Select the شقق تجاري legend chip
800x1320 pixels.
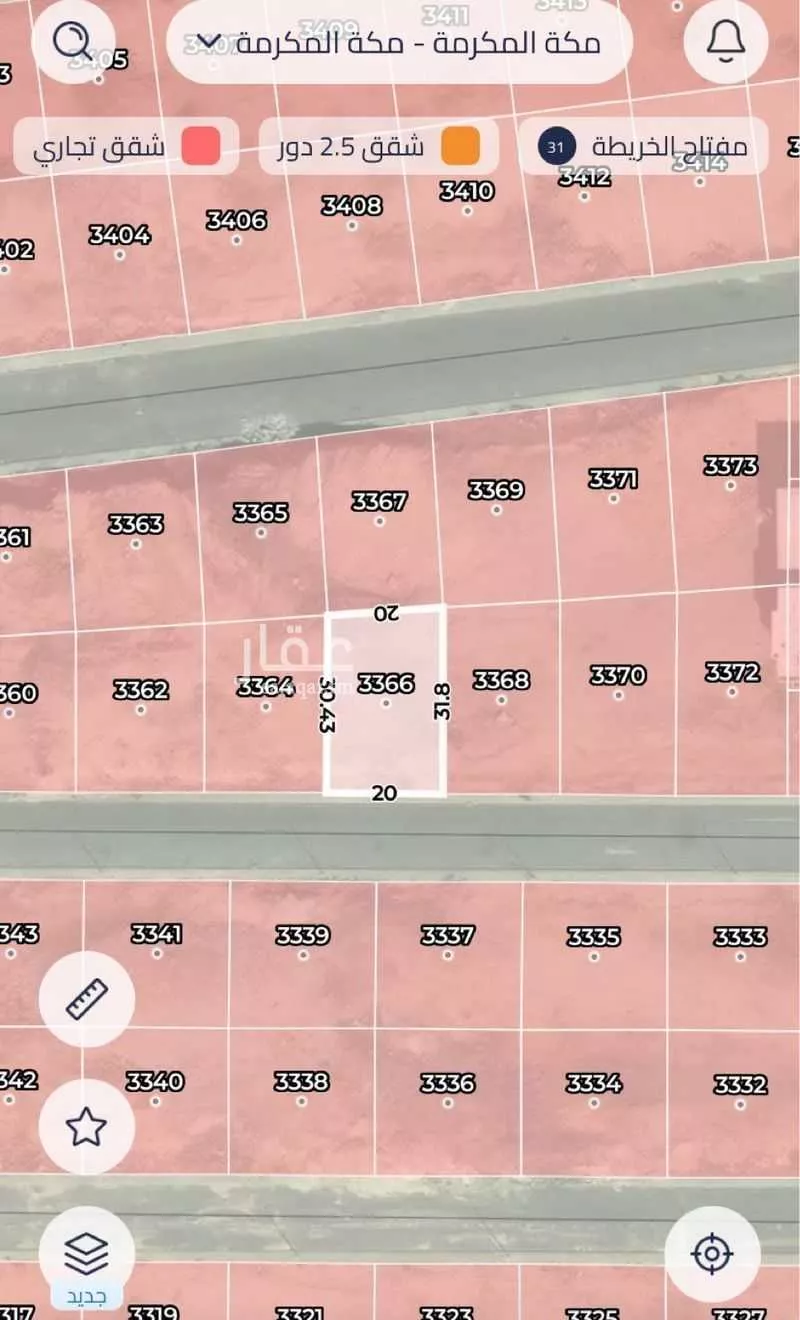point(126,147)
